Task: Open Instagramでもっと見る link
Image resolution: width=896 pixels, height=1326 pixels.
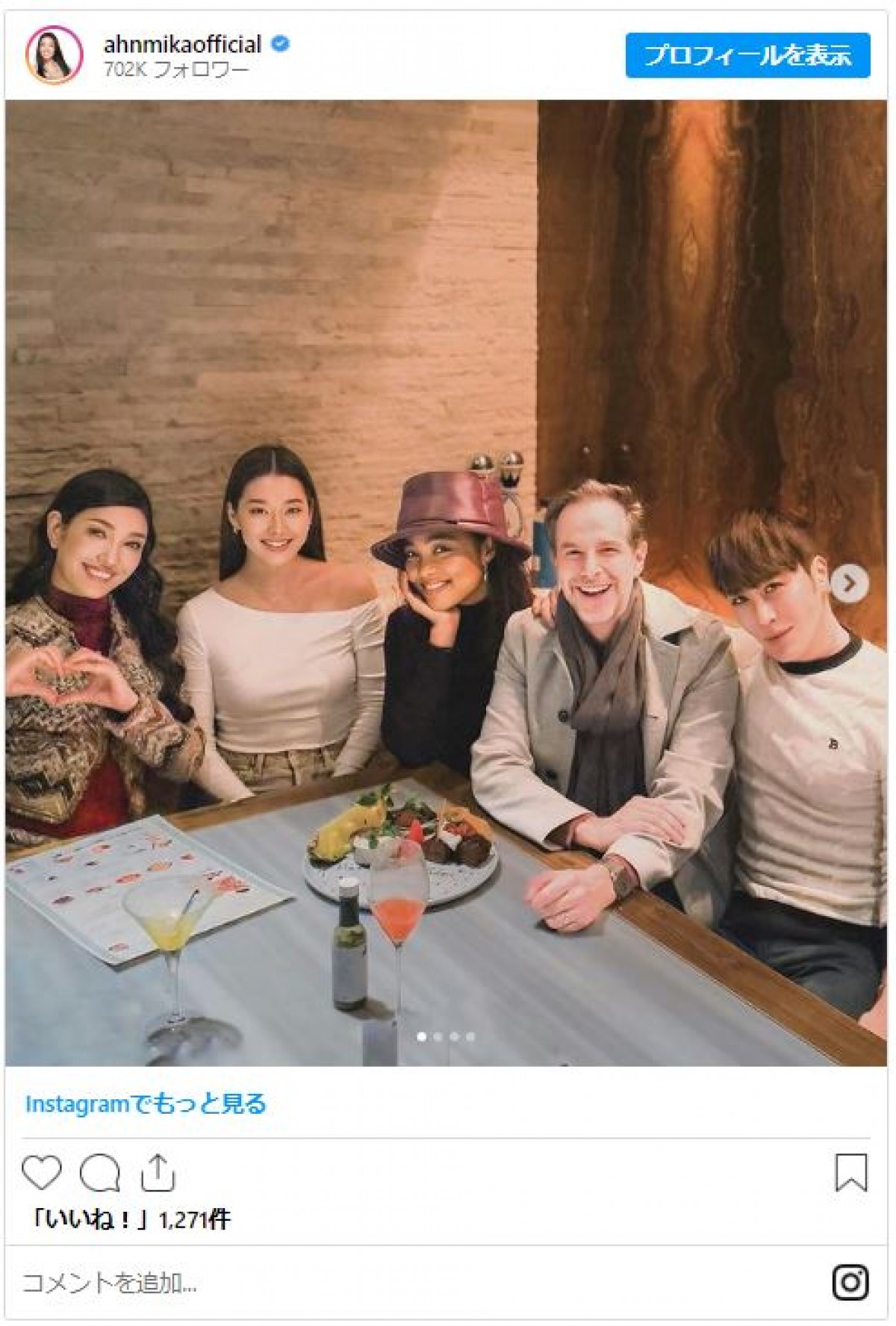Action: 146,1104
